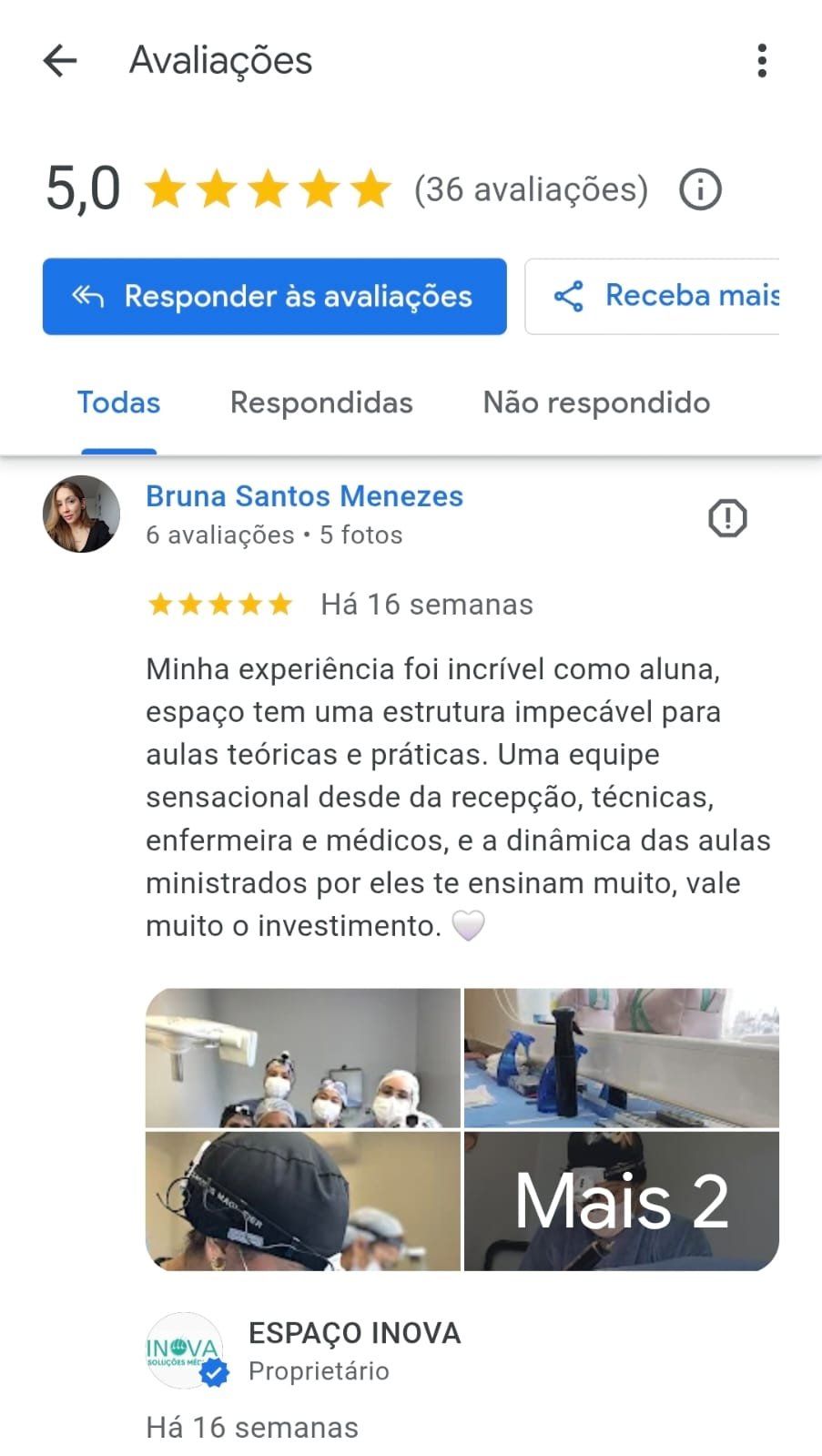
Task: Tap Responder às avaliações button
Action: (274, 296)
